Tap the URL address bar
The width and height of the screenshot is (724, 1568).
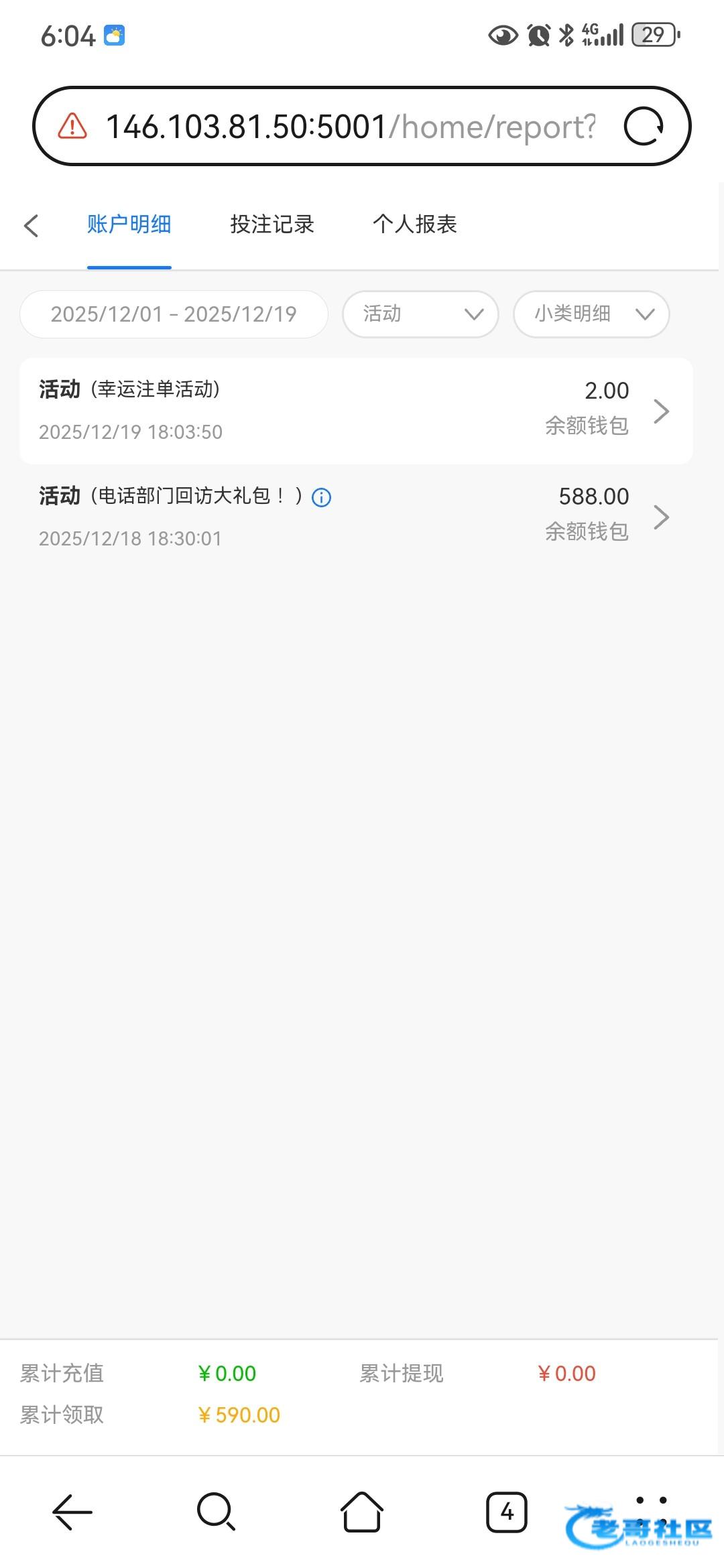349,126
